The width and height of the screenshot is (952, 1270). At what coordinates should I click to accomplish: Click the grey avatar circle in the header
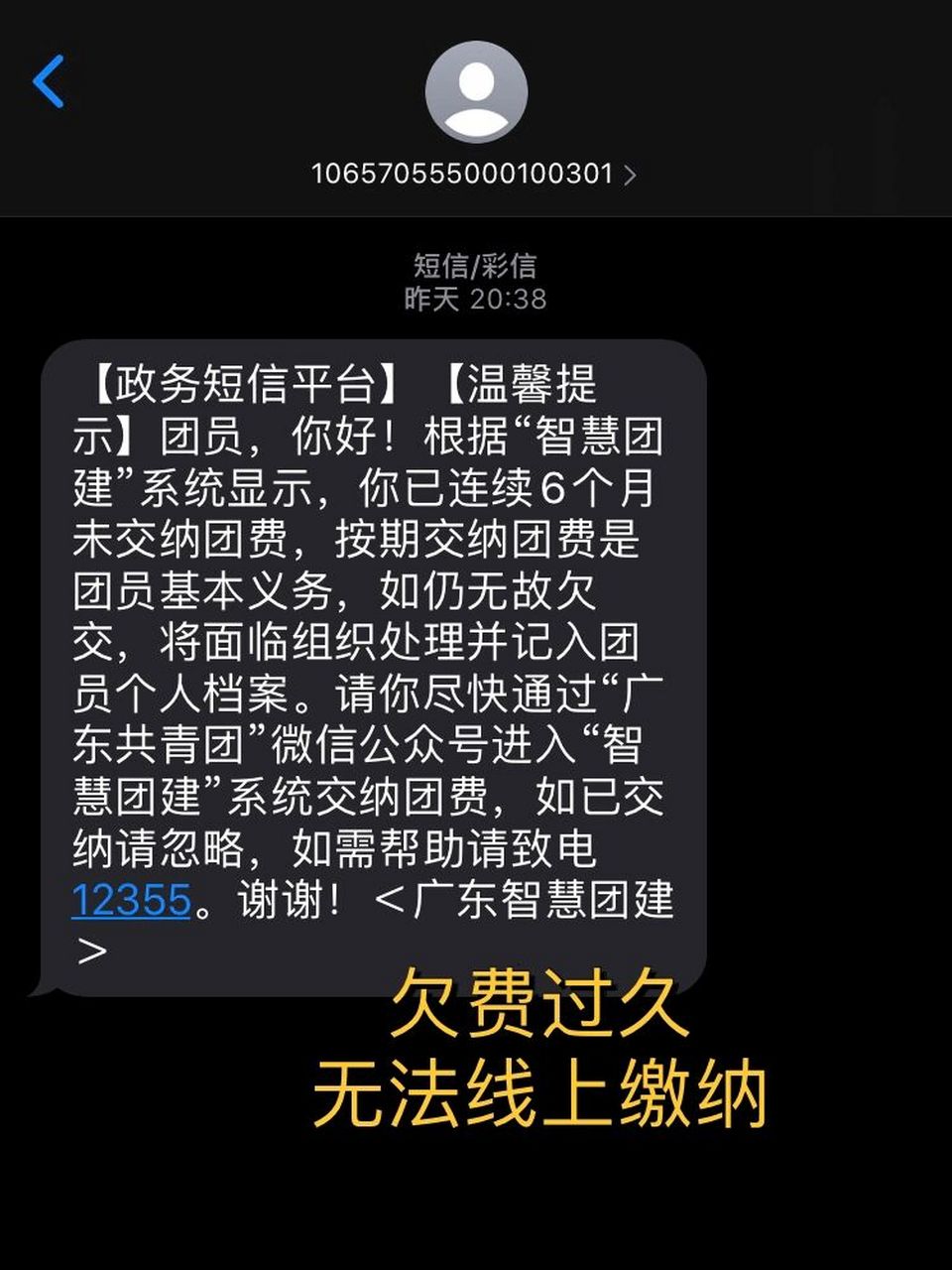click(x=475, y=91)
